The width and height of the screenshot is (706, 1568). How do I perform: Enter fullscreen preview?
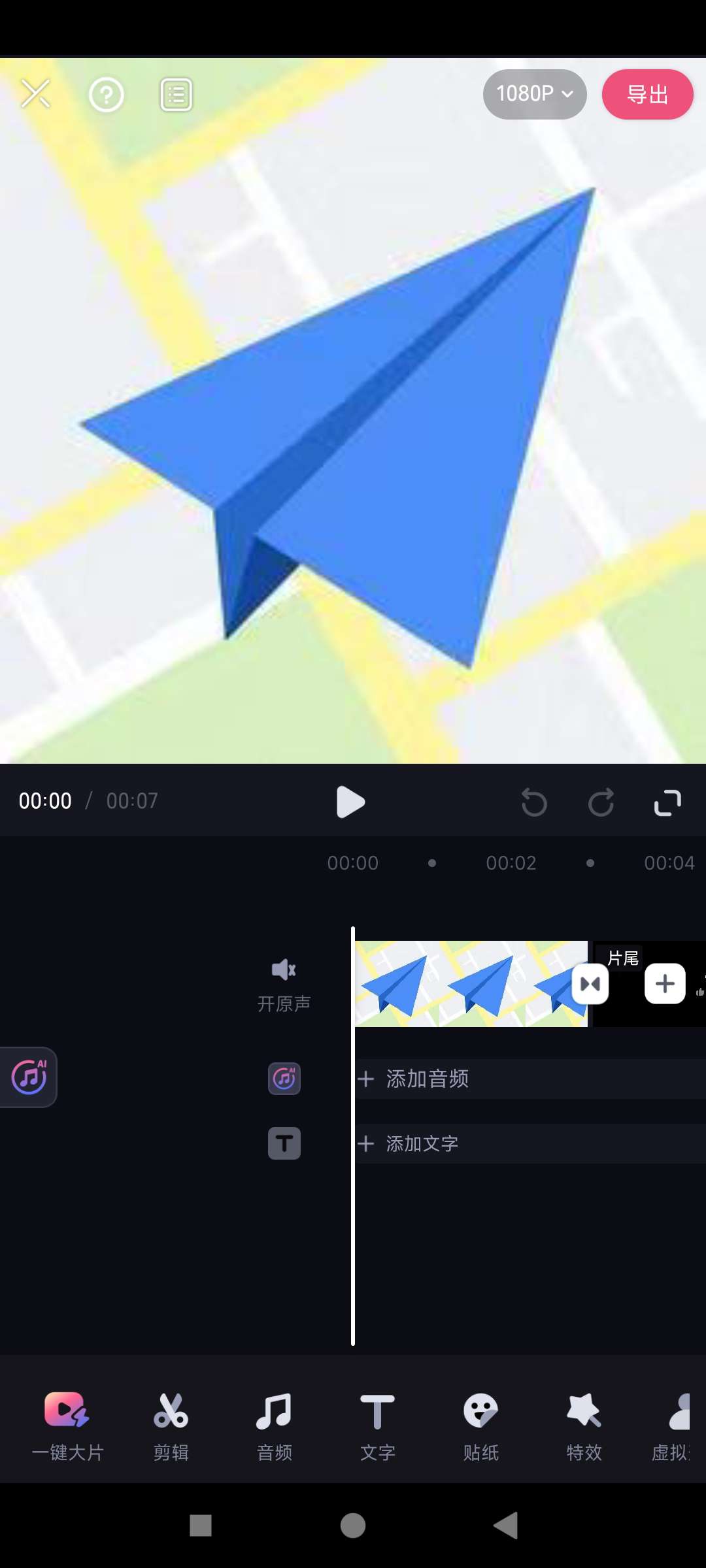[x=667, y=802]
